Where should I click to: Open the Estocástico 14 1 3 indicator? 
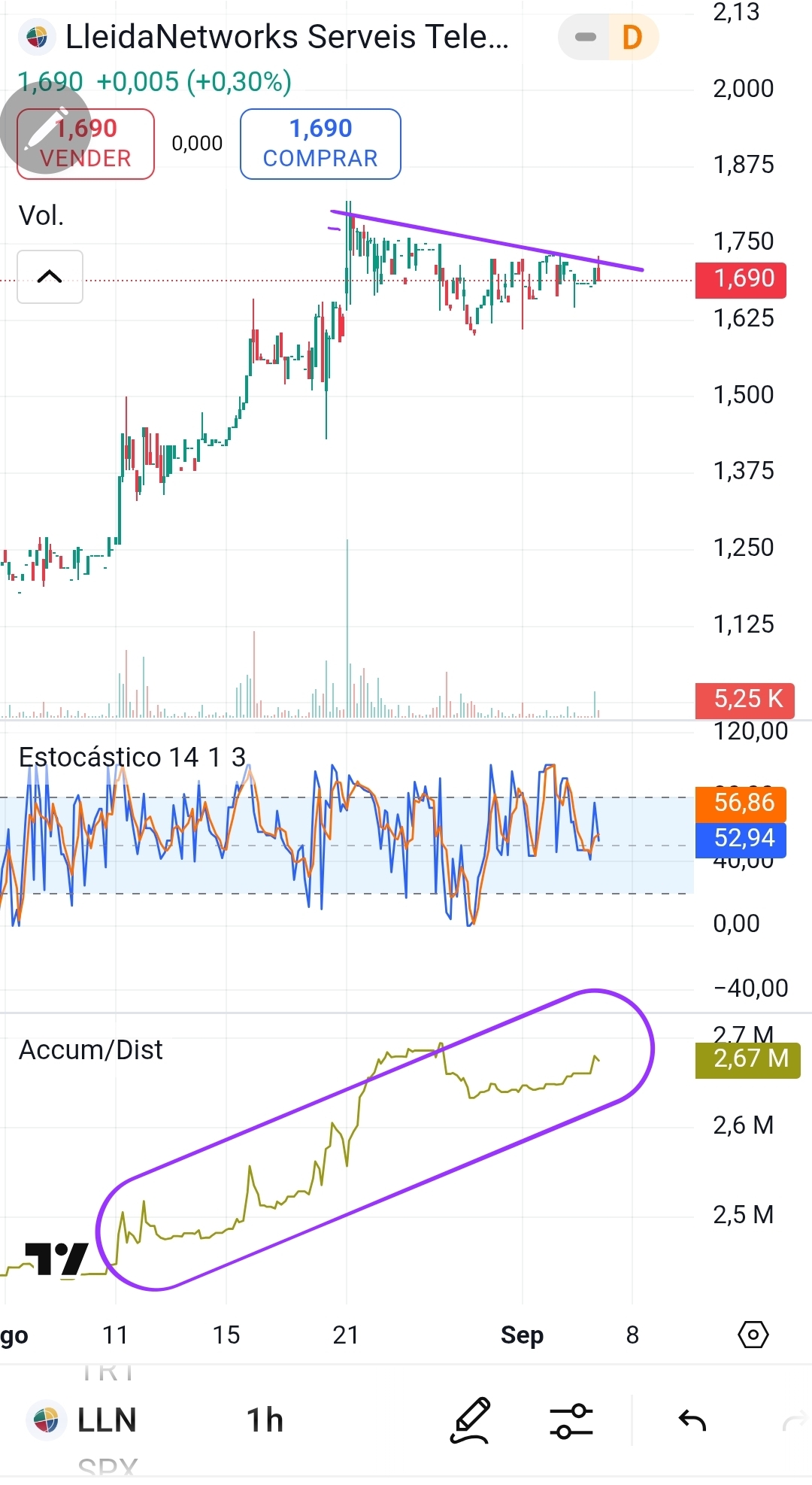[x=132, y=757]
